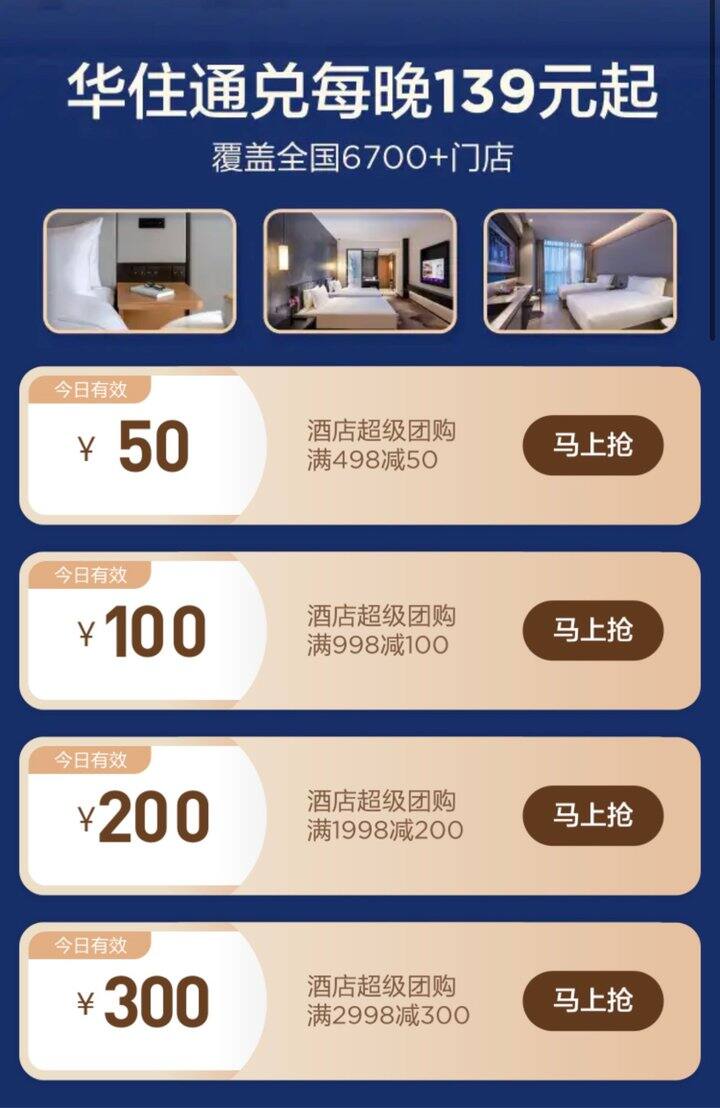Claim the 满998减100 coupon

[593, 630]
